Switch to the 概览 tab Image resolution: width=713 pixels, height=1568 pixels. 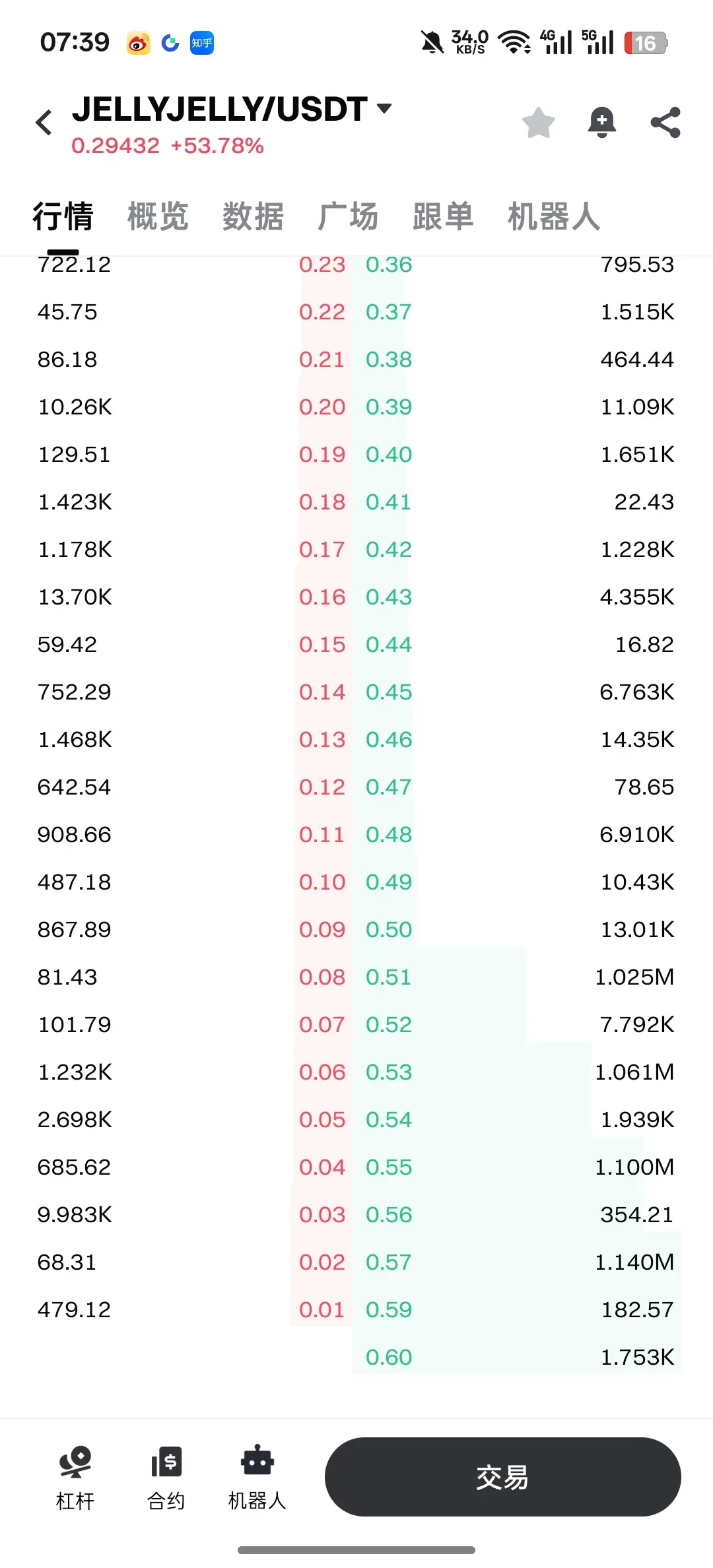pos(158,216)
